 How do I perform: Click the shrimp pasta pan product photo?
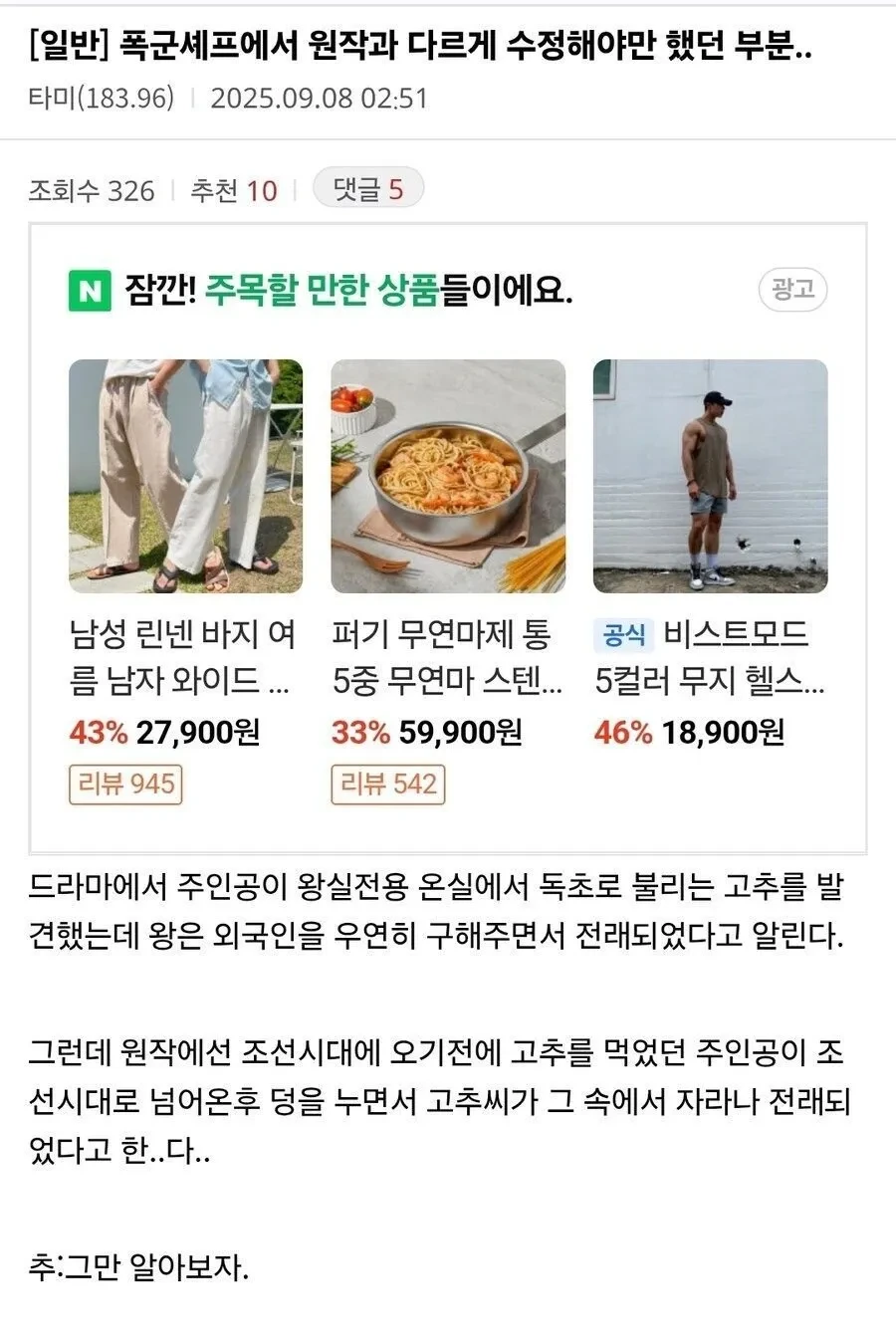(x=448, y=477)
